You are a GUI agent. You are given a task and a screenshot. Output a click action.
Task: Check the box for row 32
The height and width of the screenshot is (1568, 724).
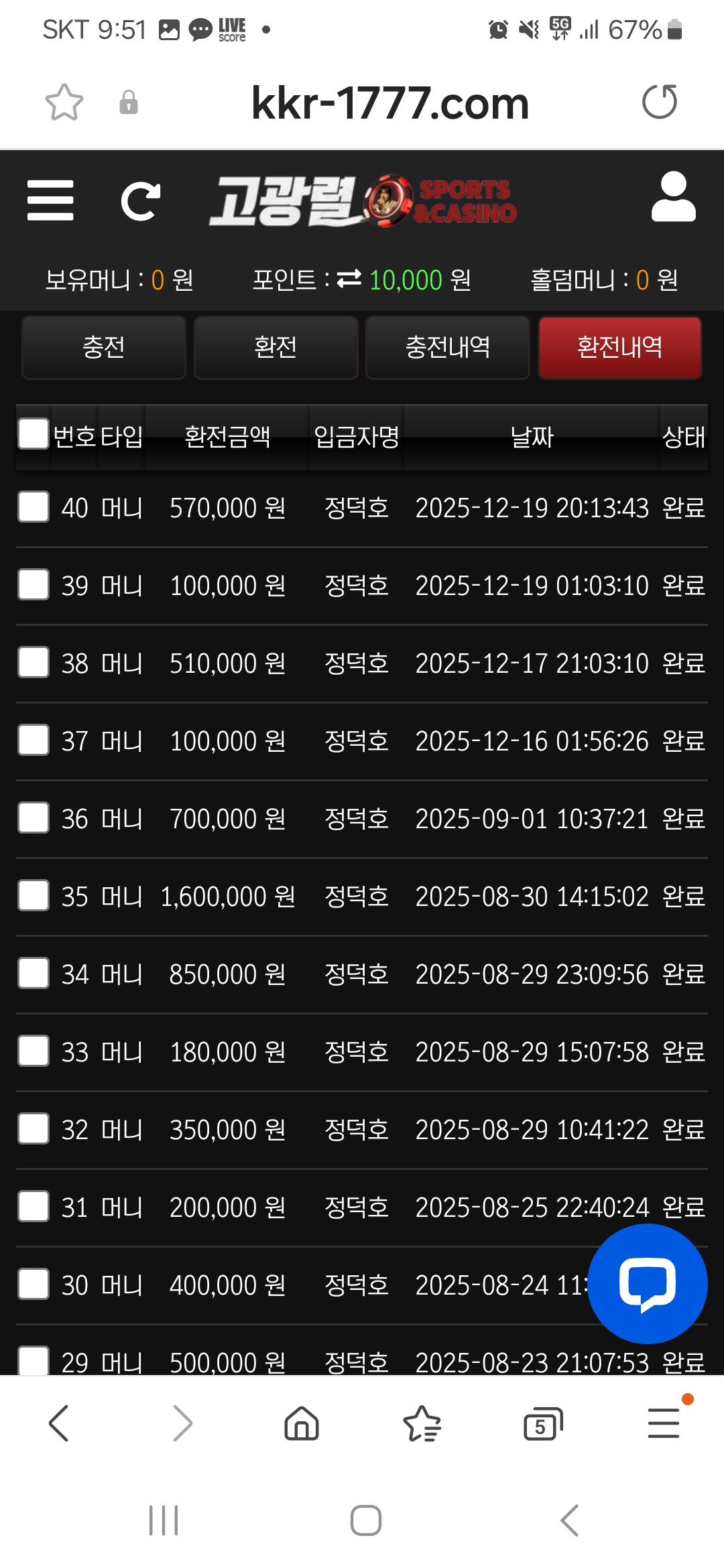(34, 1128)
